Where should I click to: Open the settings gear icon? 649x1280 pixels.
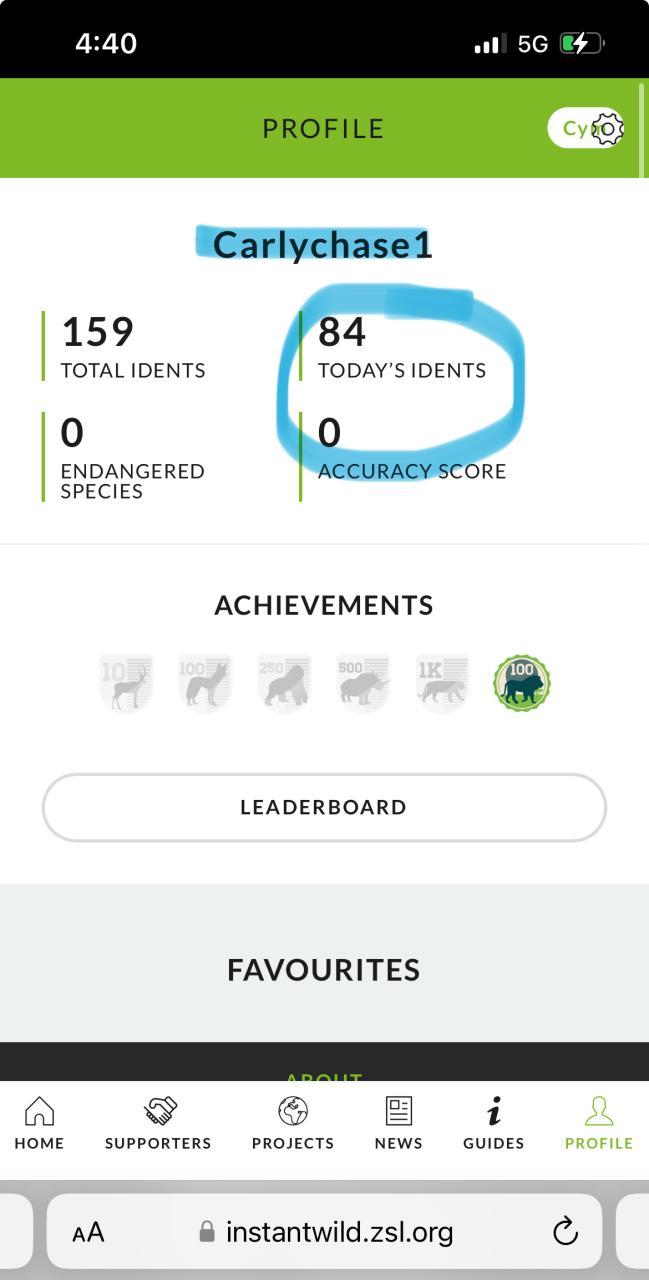(607, 129)
